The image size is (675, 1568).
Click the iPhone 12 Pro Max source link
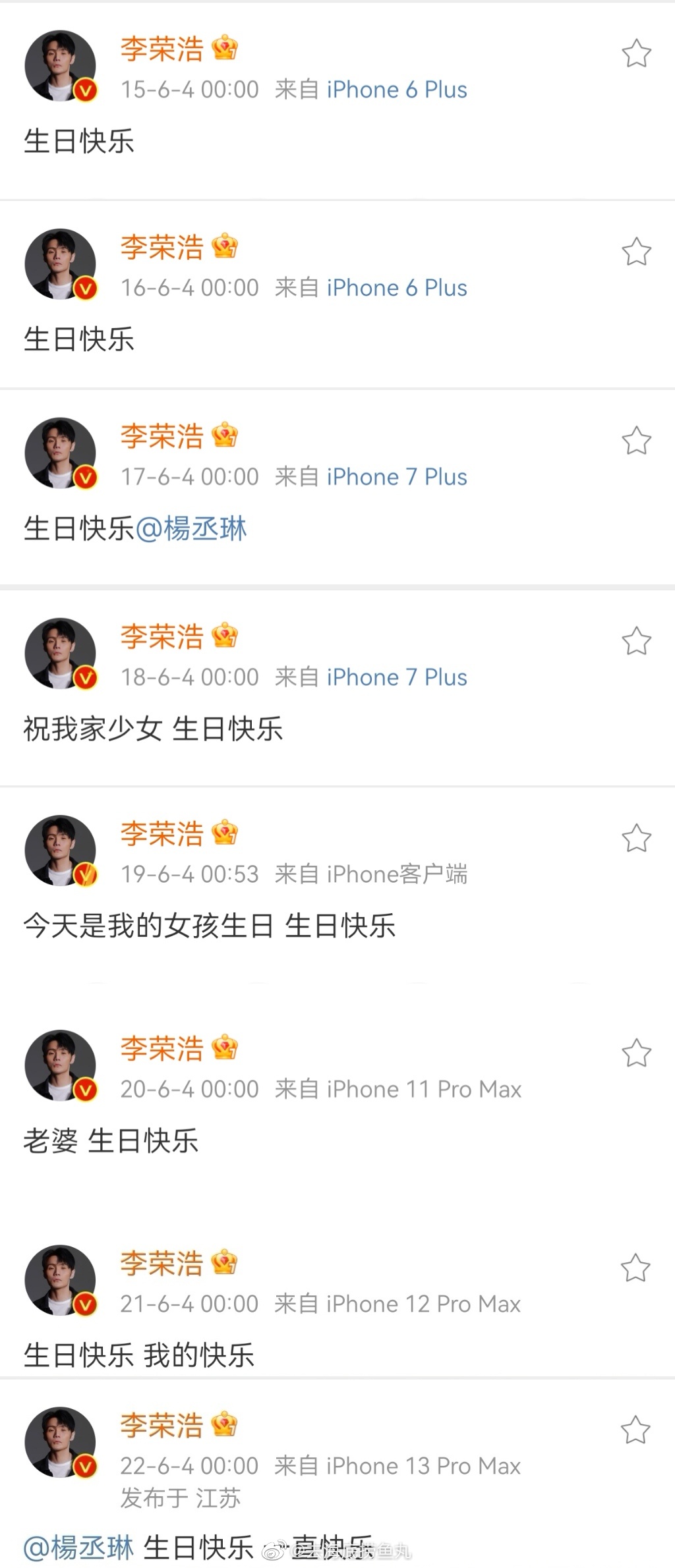click(425, 1304)
